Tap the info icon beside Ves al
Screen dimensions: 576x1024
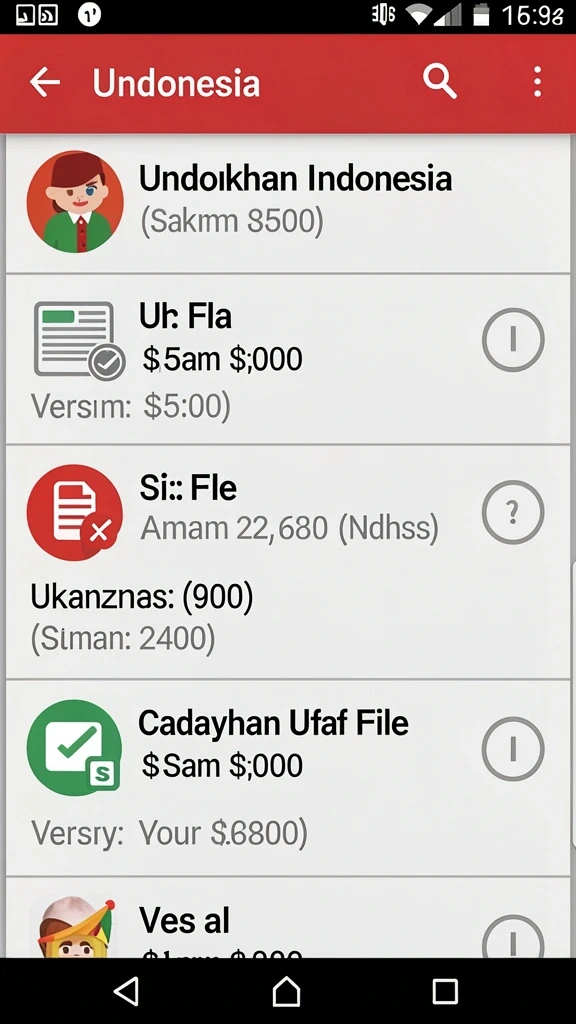pos(513,938)
